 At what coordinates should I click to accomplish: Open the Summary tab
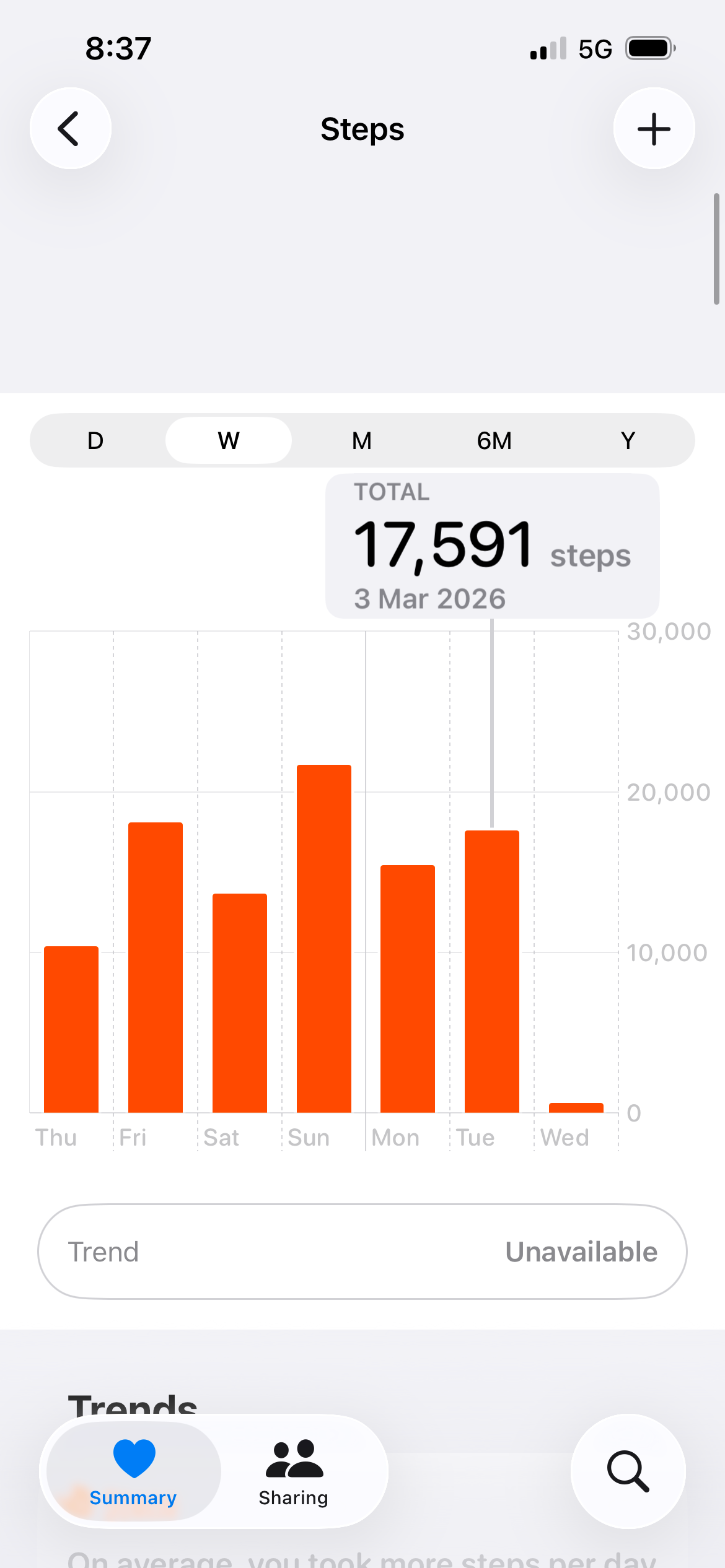[133, 1471]
